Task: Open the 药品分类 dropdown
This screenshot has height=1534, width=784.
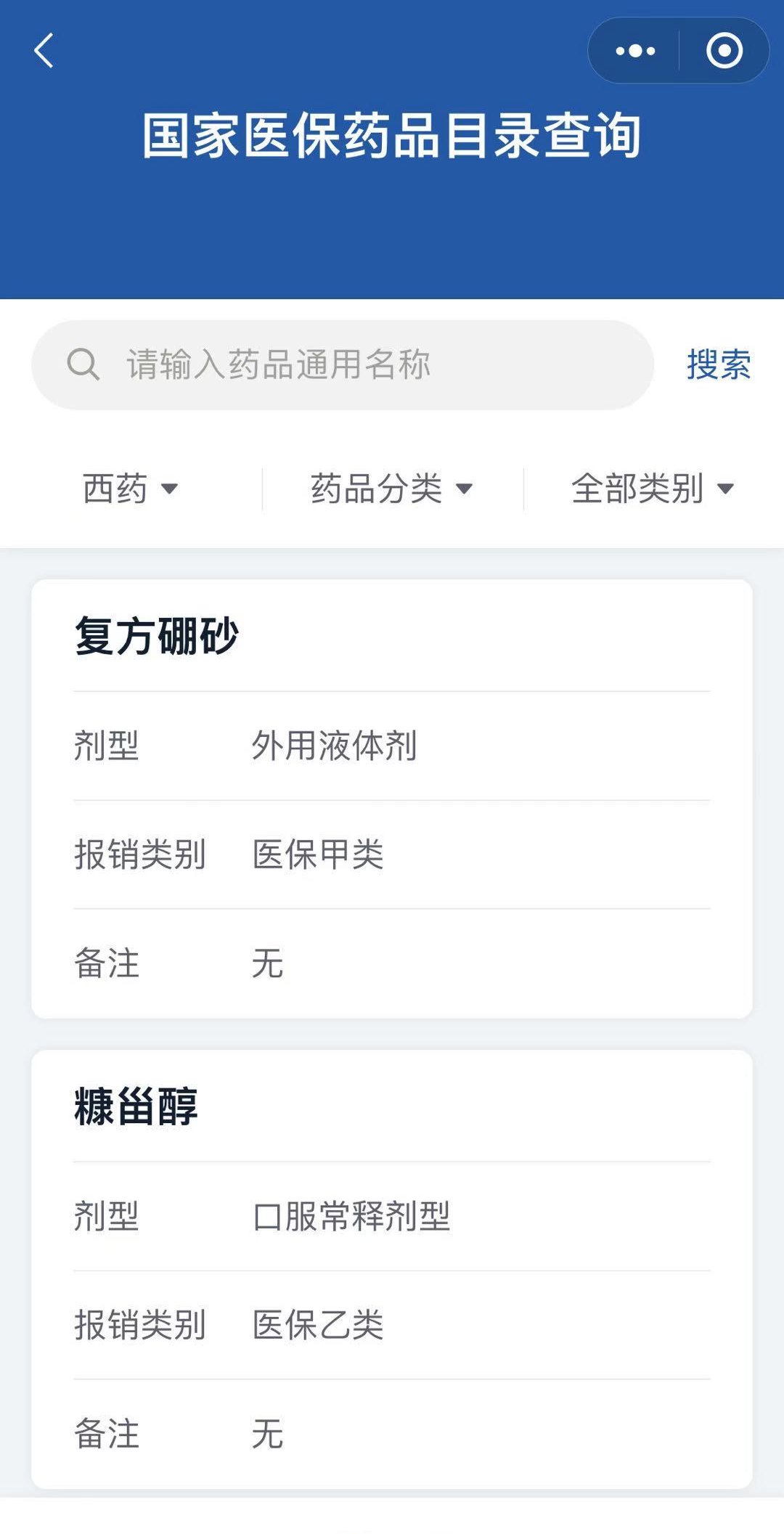Action: pos(392,489)
